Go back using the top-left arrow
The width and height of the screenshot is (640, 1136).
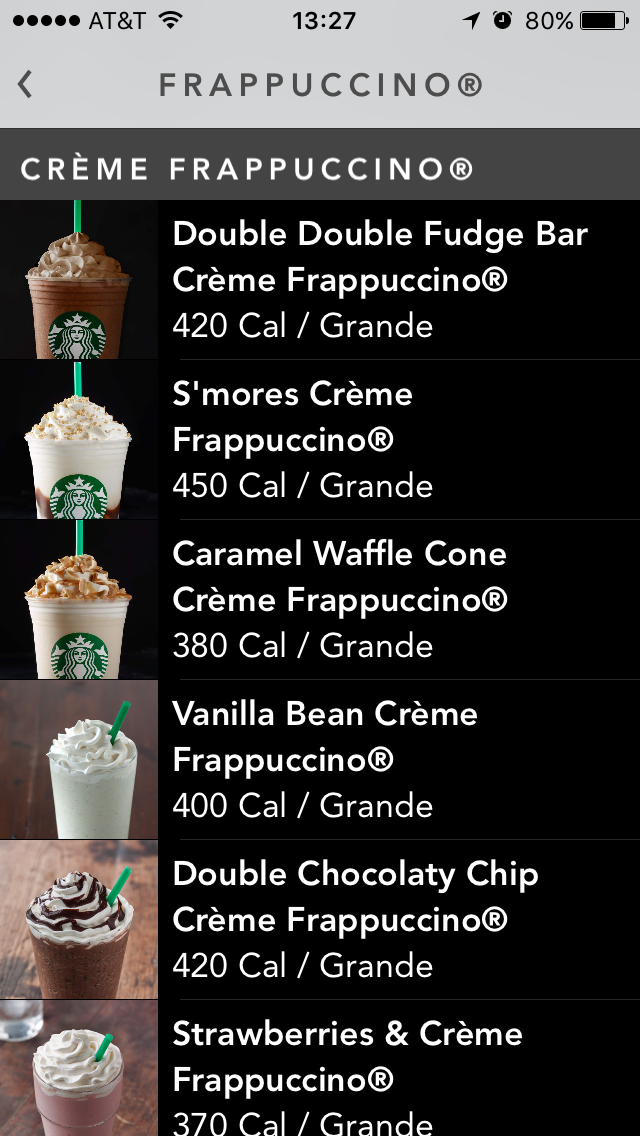tap(26, 85)
